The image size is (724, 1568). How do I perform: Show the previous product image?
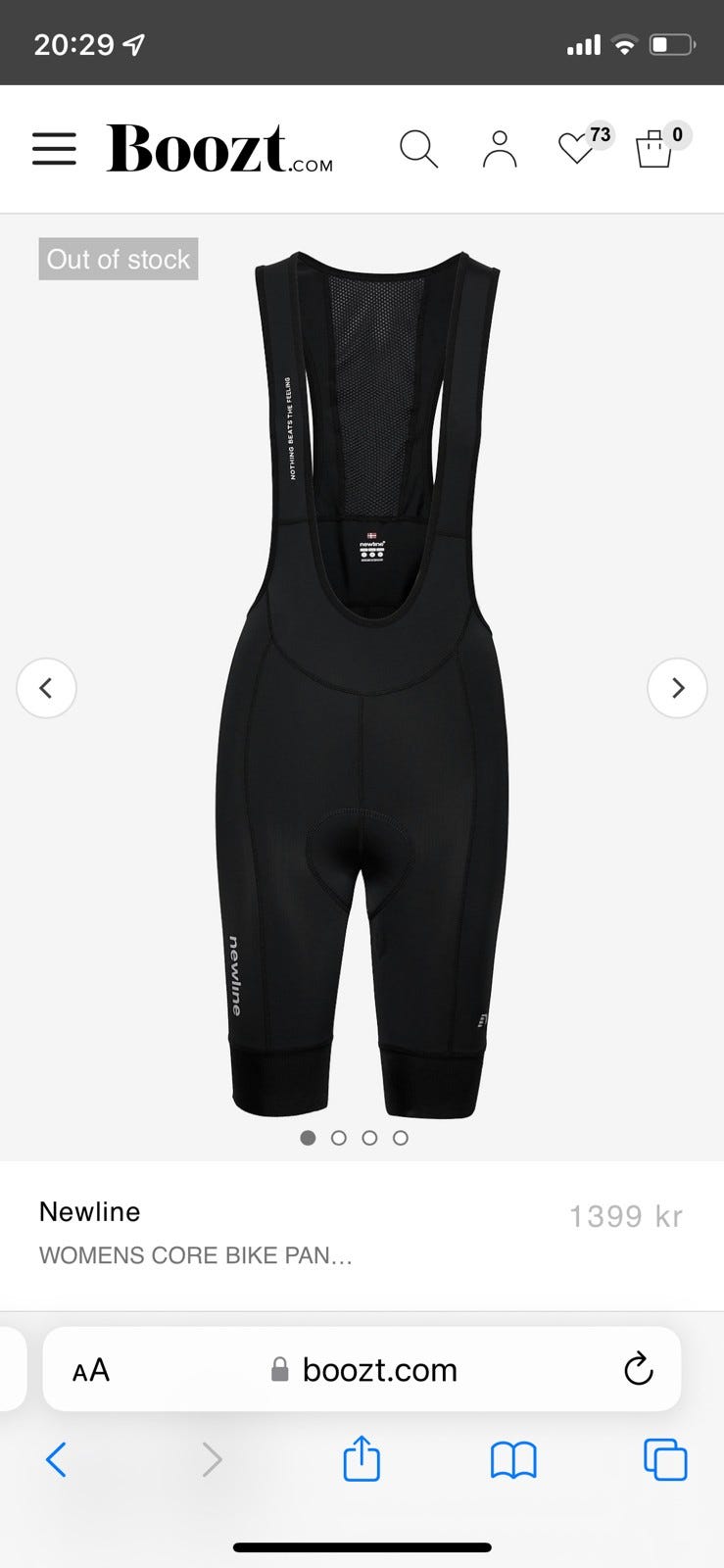click(46, 688)
